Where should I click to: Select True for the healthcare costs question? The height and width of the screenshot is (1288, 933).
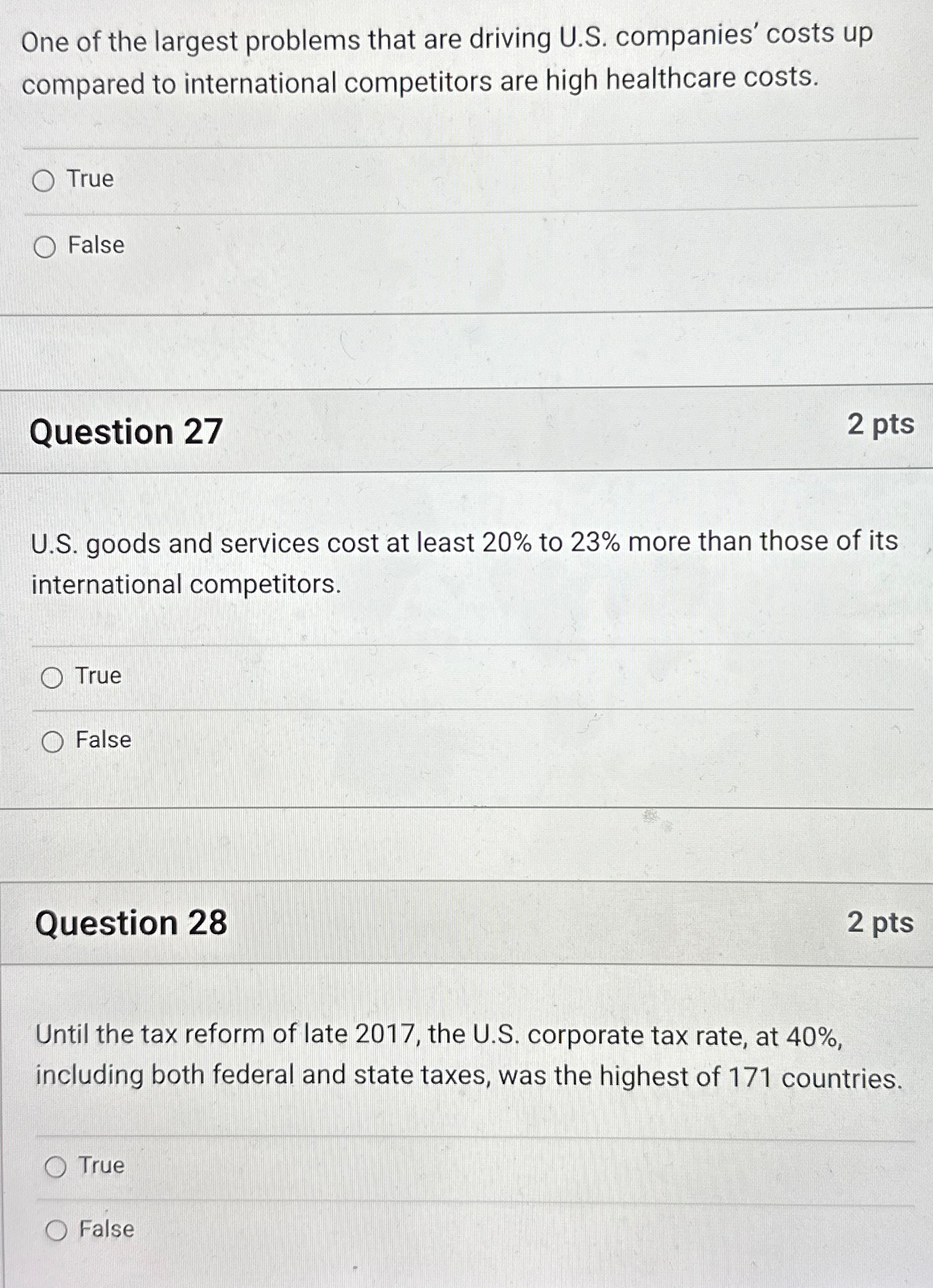point(44,180)
